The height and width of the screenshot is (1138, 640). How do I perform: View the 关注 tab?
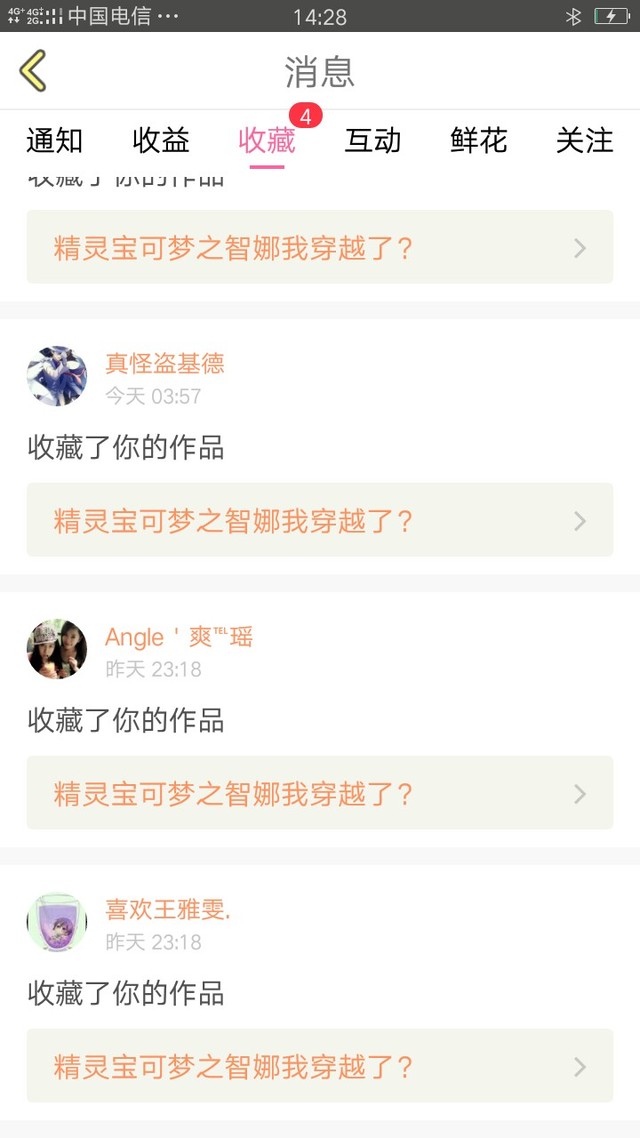coord(584,141)
